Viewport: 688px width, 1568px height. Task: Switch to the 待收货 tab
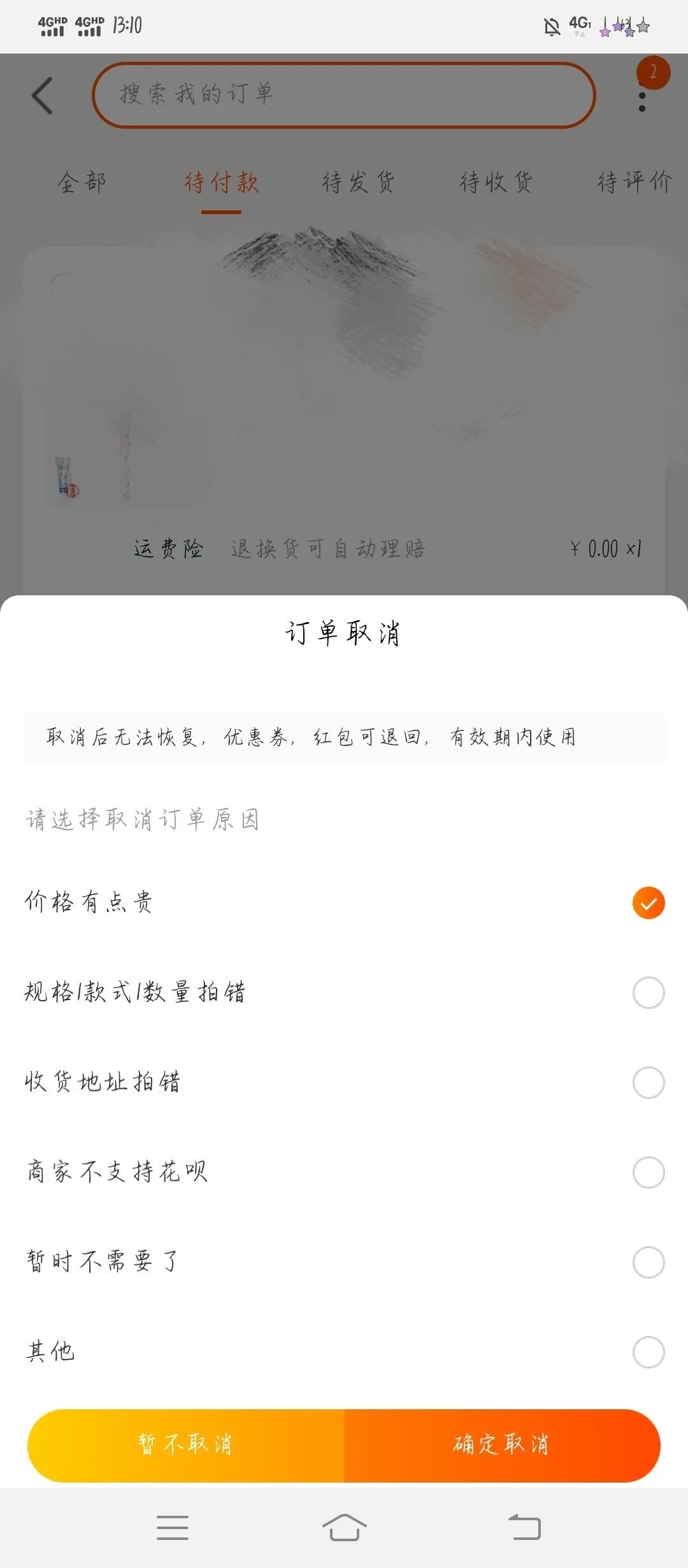(496, 183)
